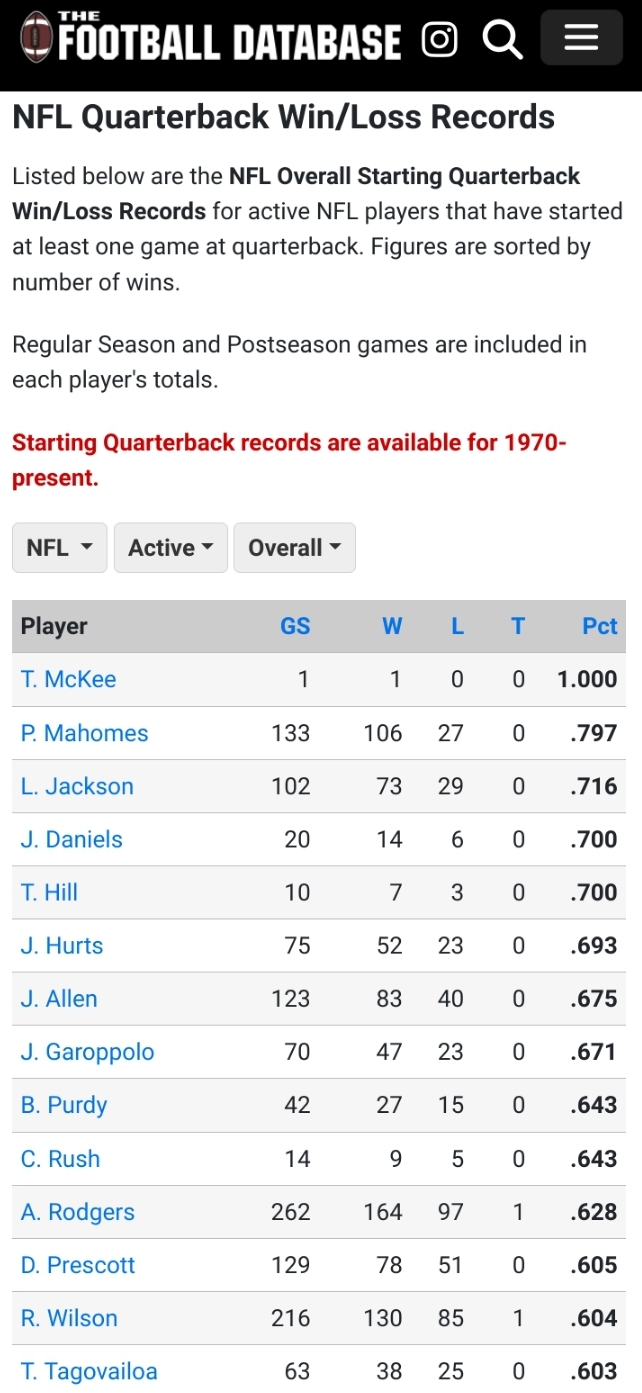Image resolution: width=642 pixels, height=1393 pixels.
Task: Open the Instagram icon in header
Action: click(440, 40)
